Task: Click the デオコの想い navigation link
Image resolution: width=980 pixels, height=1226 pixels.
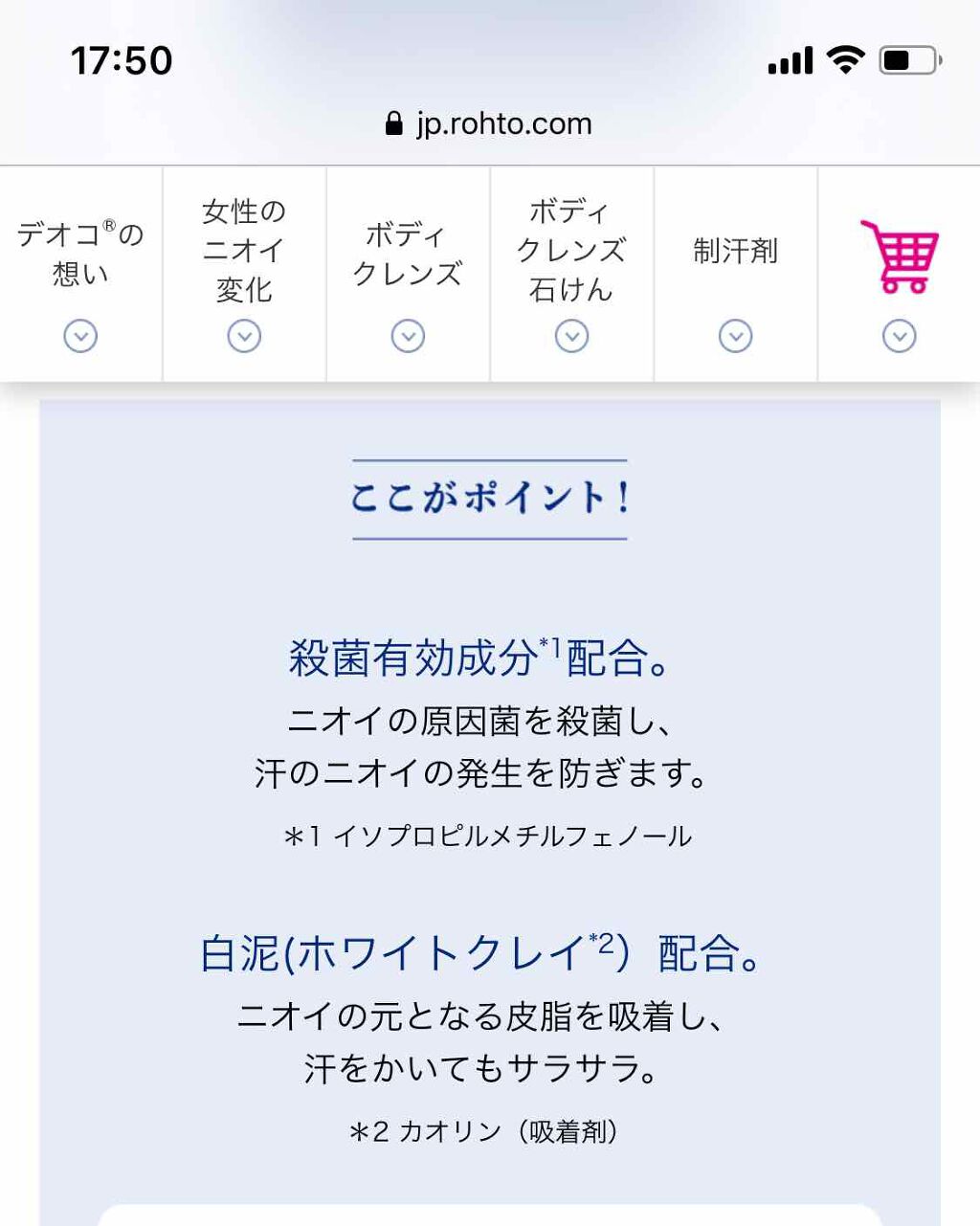Action: point(79,252)
